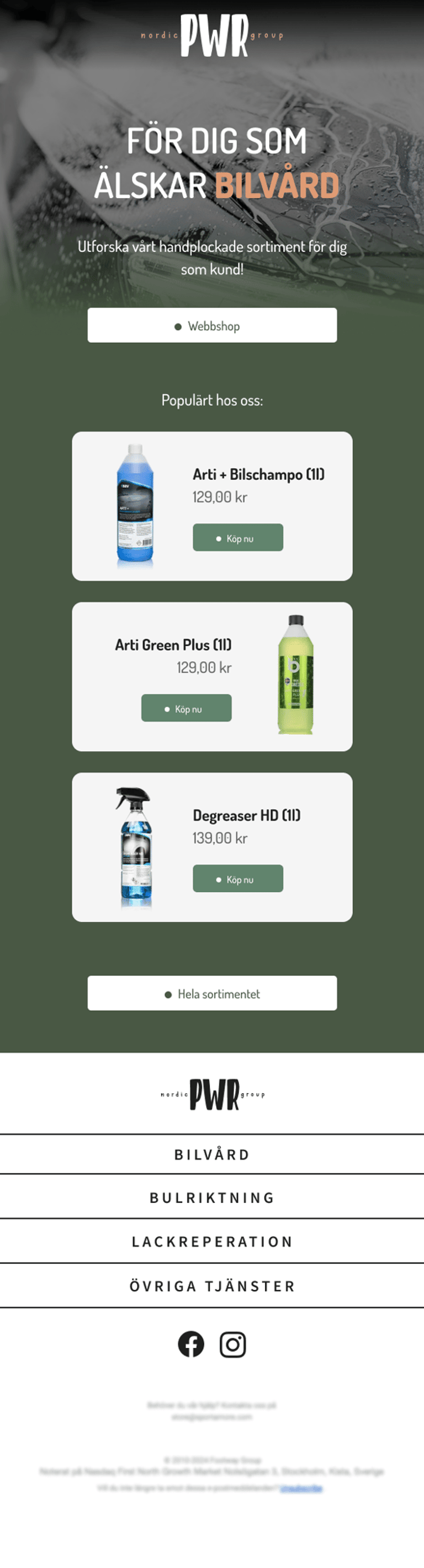
Task: Visit the Instagram profile icon
Action: coord(232,1344)
